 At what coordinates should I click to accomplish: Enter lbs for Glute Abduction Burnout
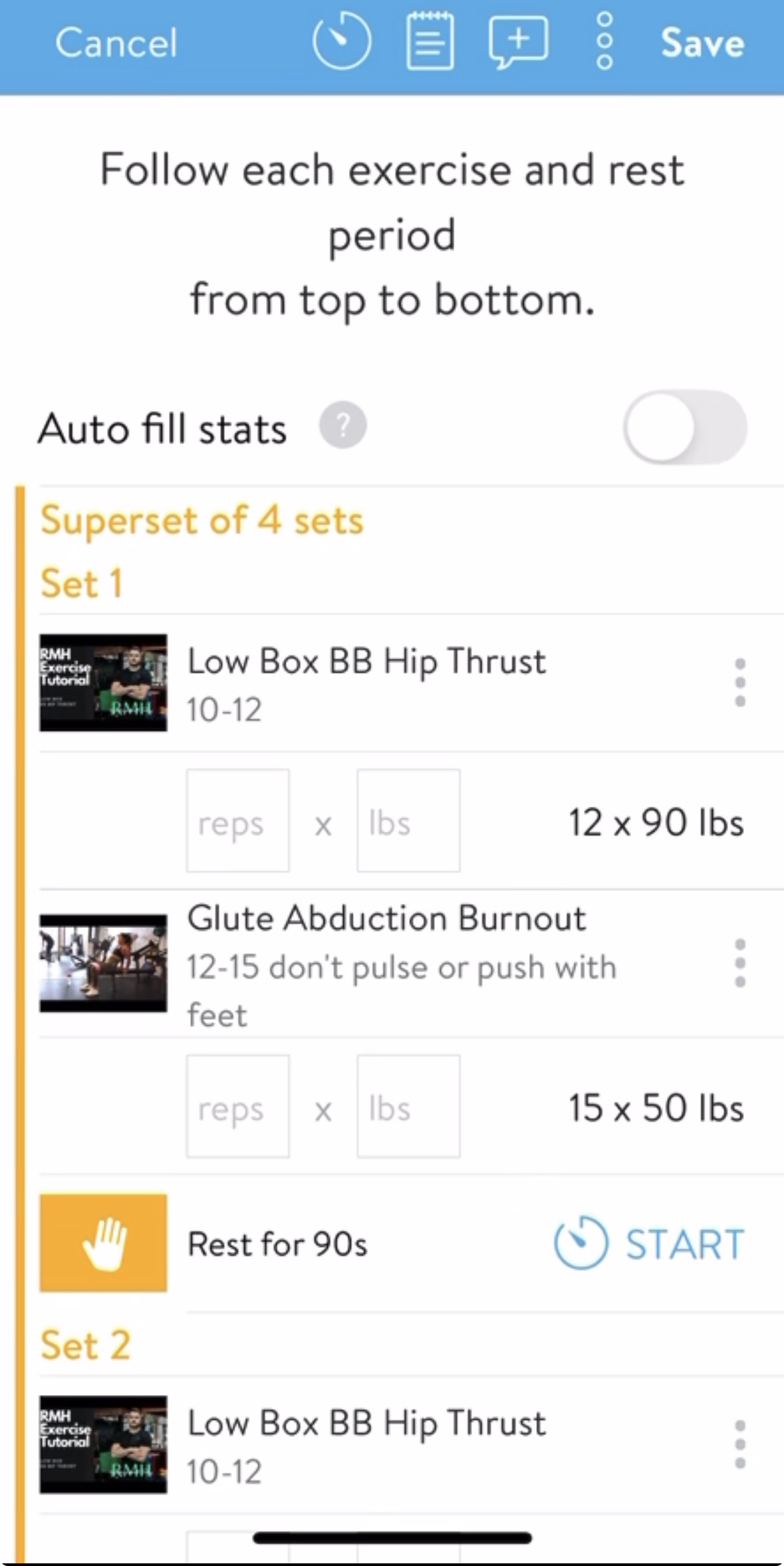pyautogui.click(x=408, y=1106)
